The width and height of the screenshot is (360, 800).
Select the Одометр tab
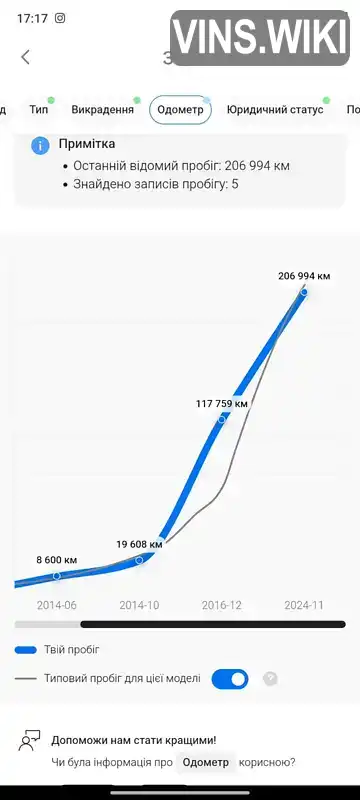click(x=181, y=110)
